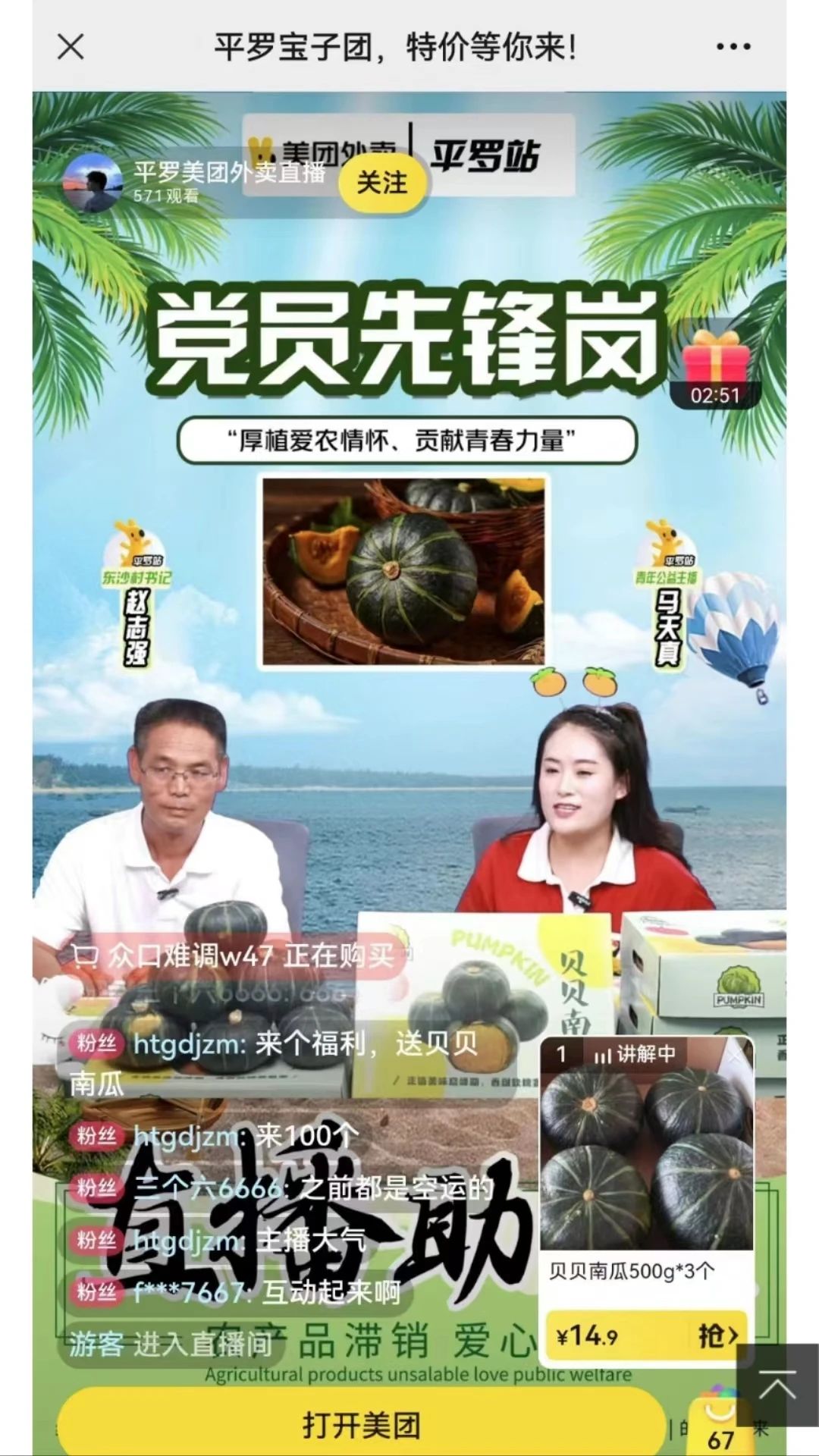This screenshot has height=1456, width=819.
Task: Tap 打开美团 to open Meituan app
Action: pyautogui.click(x=361, y=1424)
